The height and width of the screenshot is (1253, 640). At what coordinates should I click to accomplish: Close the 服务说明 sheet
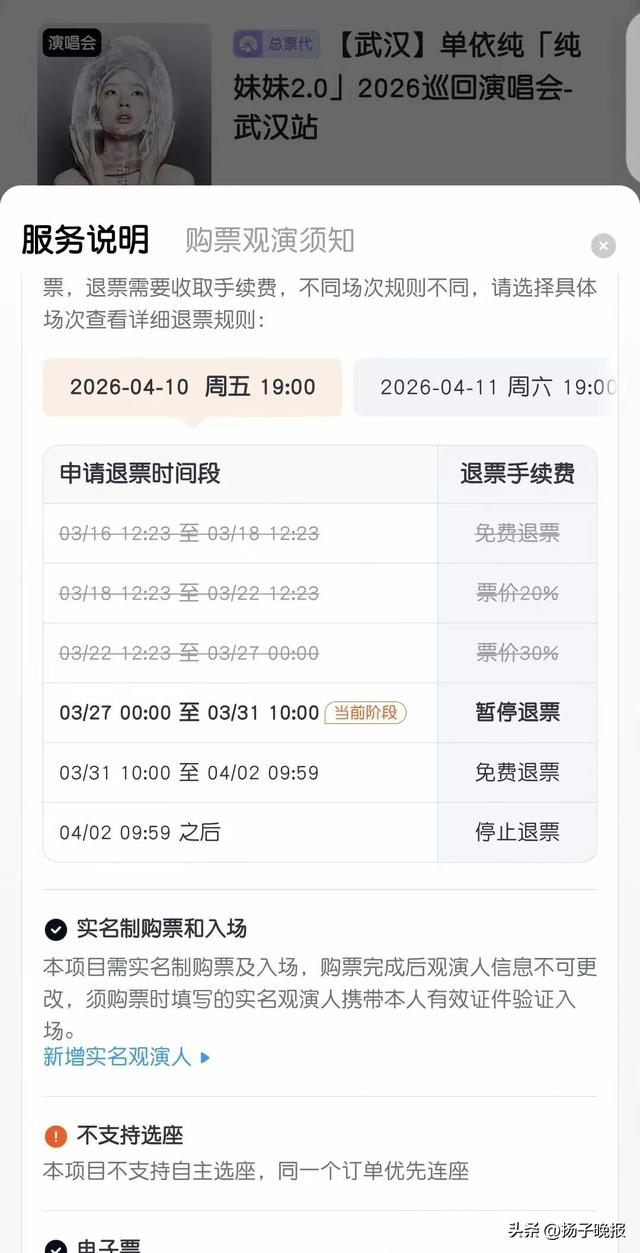[603, 246]
